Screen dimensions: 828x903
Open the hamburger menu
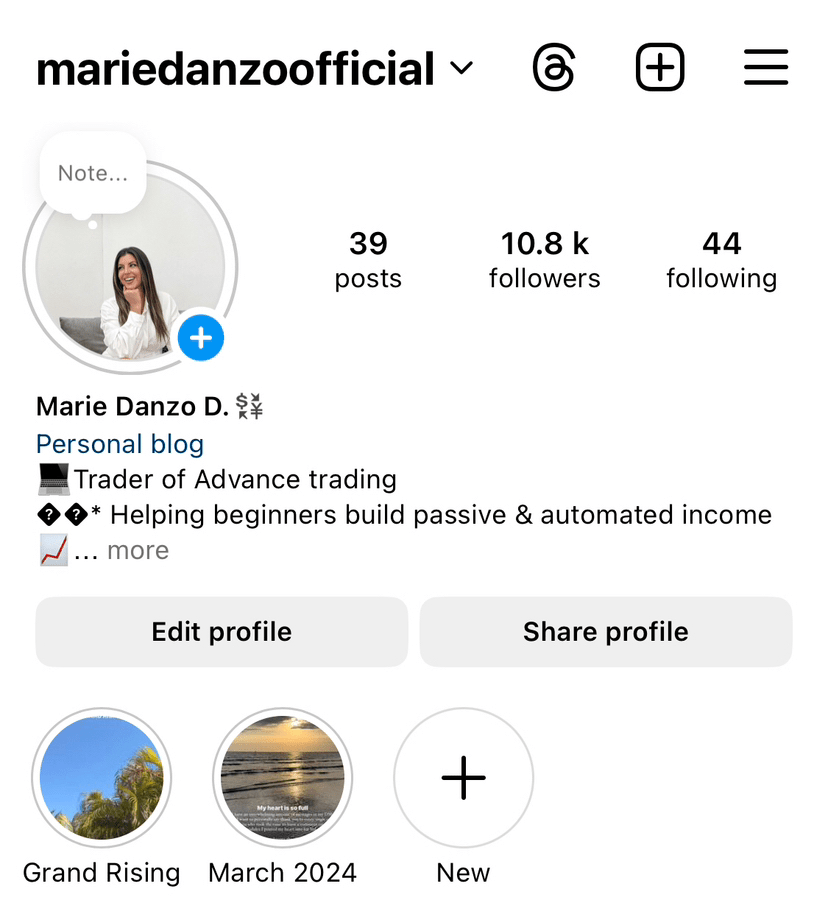766,69
